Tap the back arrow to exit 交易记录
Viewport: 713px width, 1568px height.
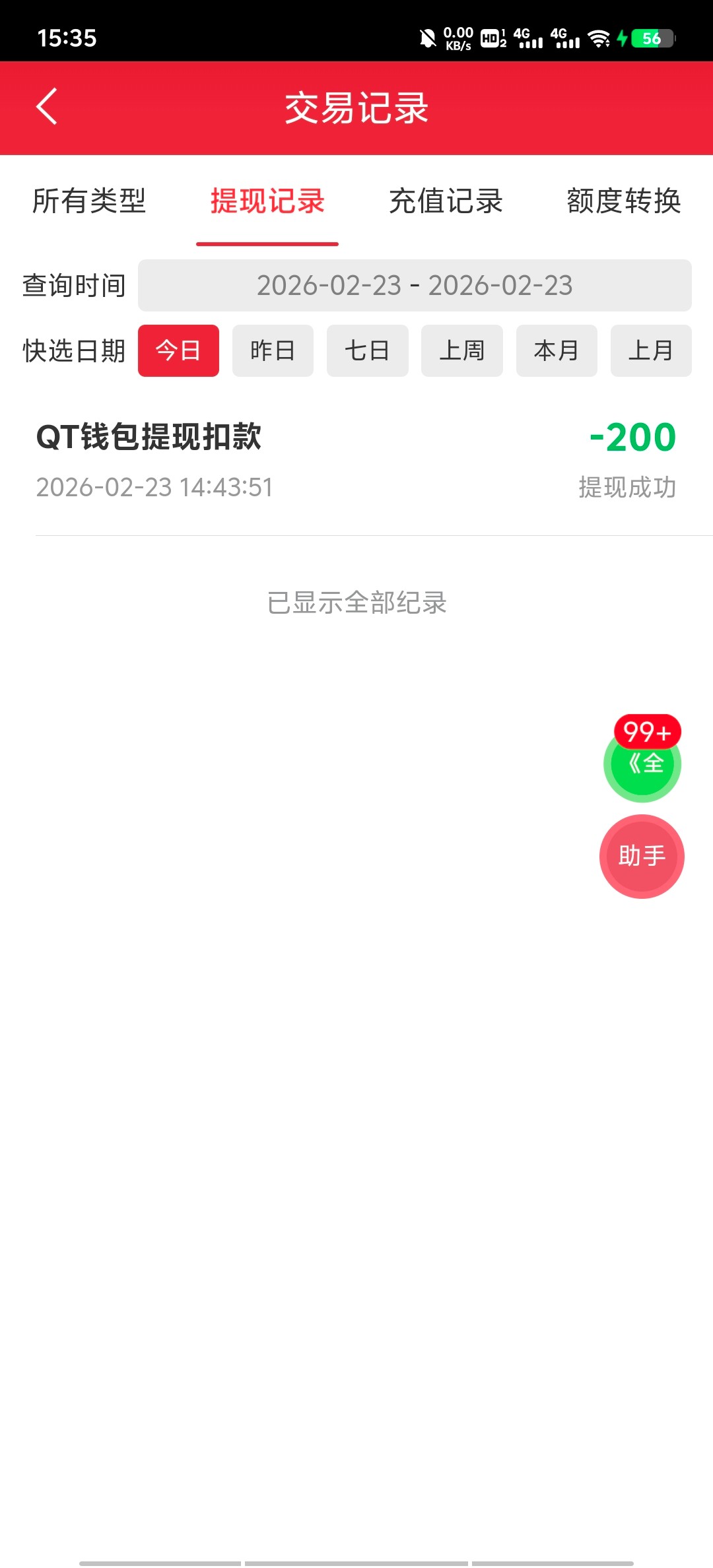point(47,106)
